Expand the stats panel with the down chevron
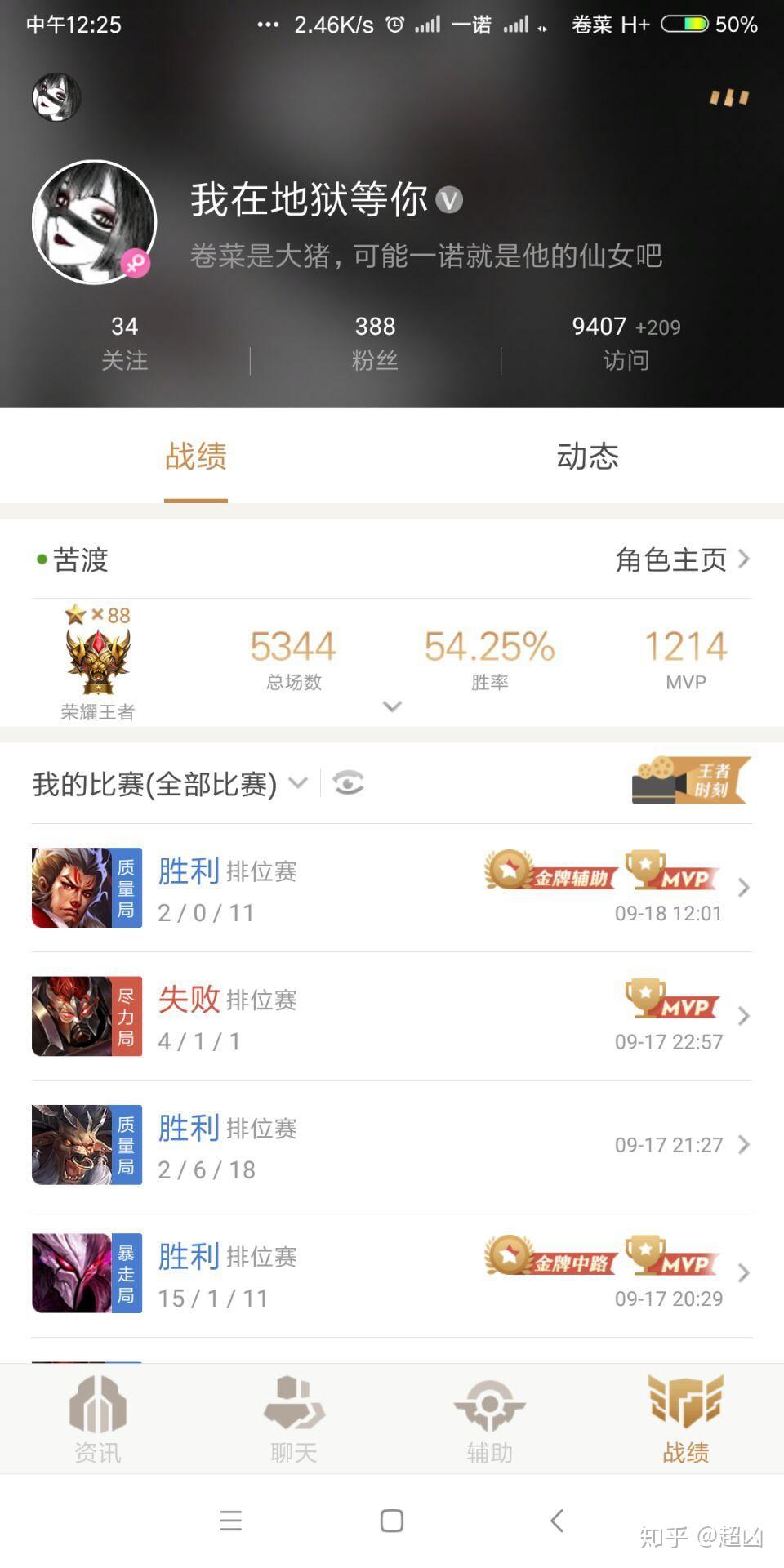Screen dimensions: 784x1568 [392, 706]
